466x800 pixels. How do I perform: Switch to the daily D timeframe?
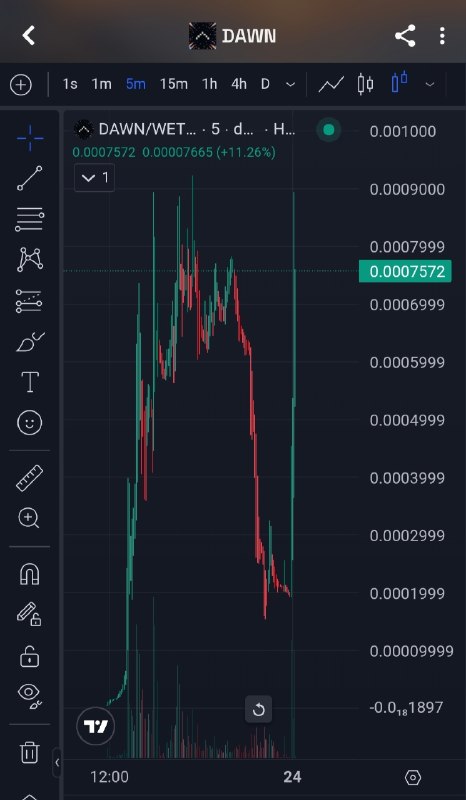point(265,84)
